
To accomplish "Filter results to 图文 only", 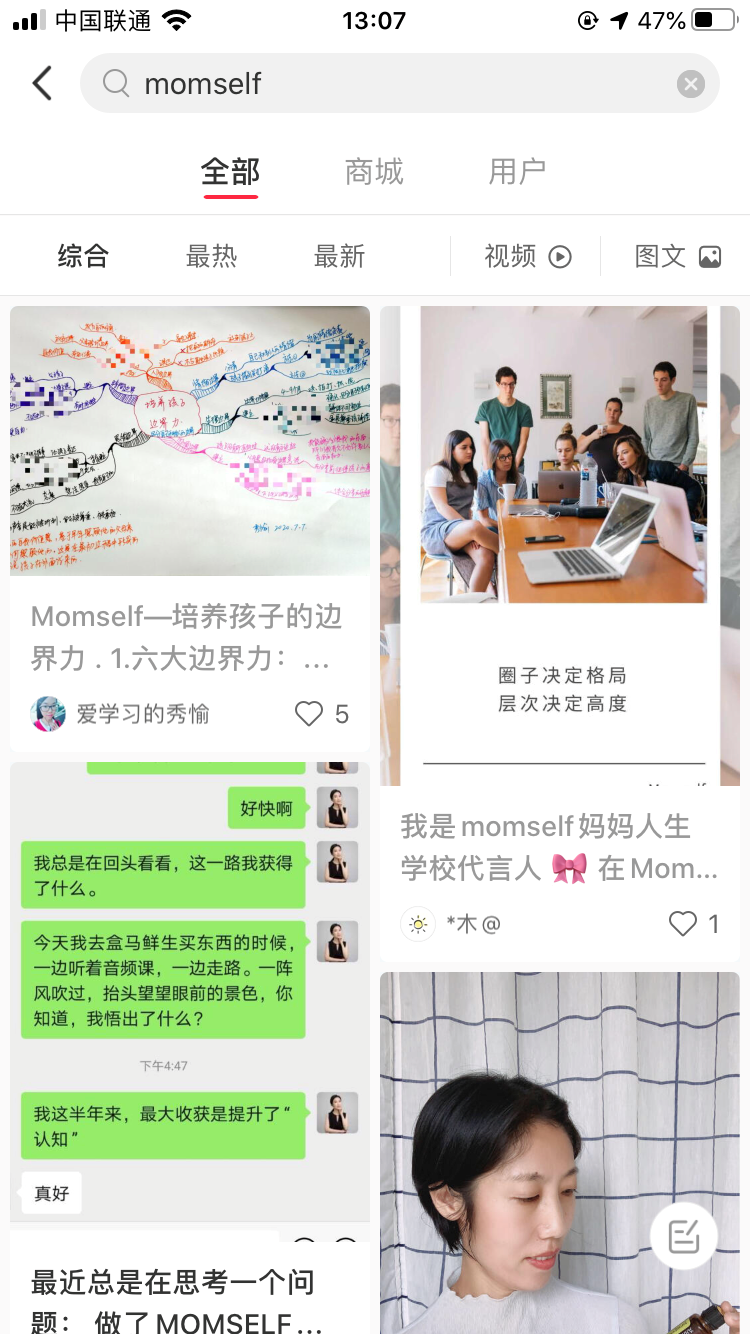I will pos(677,257).
